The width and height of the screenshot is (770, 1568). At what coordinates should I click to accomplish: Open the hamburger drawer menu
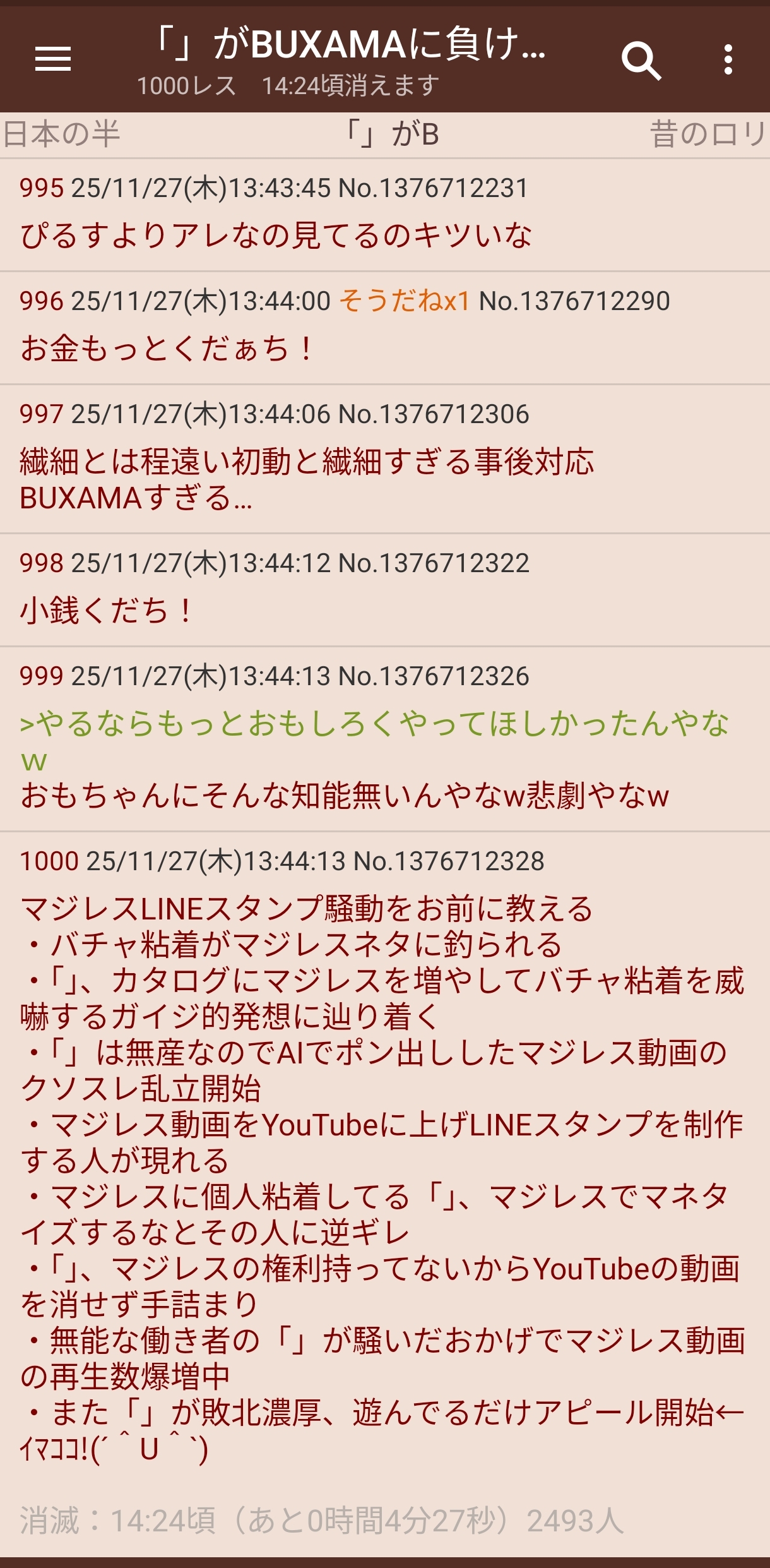click(53, 59)
